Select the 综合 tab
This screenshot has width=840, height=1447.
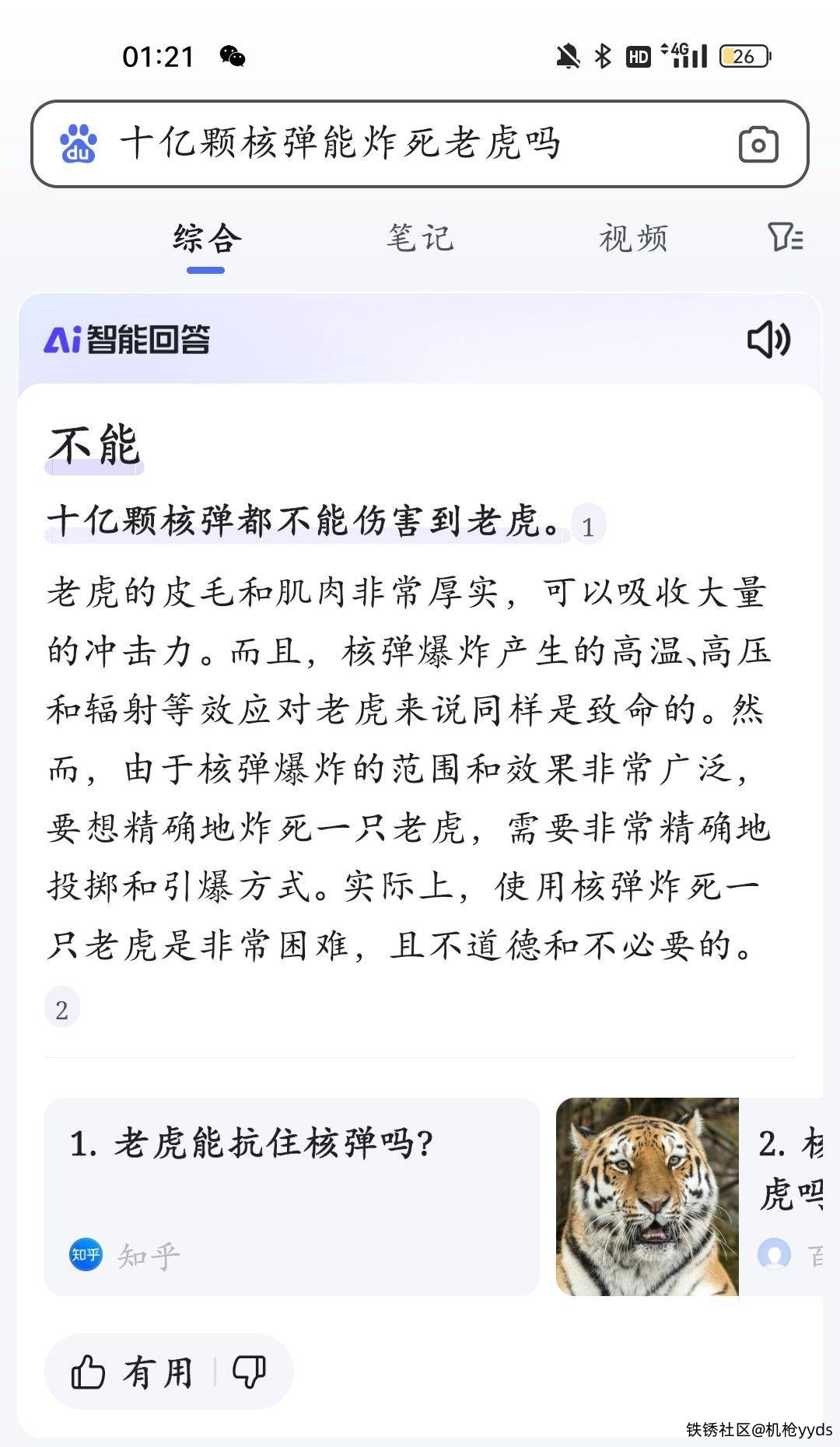click(x=206, y=238)
